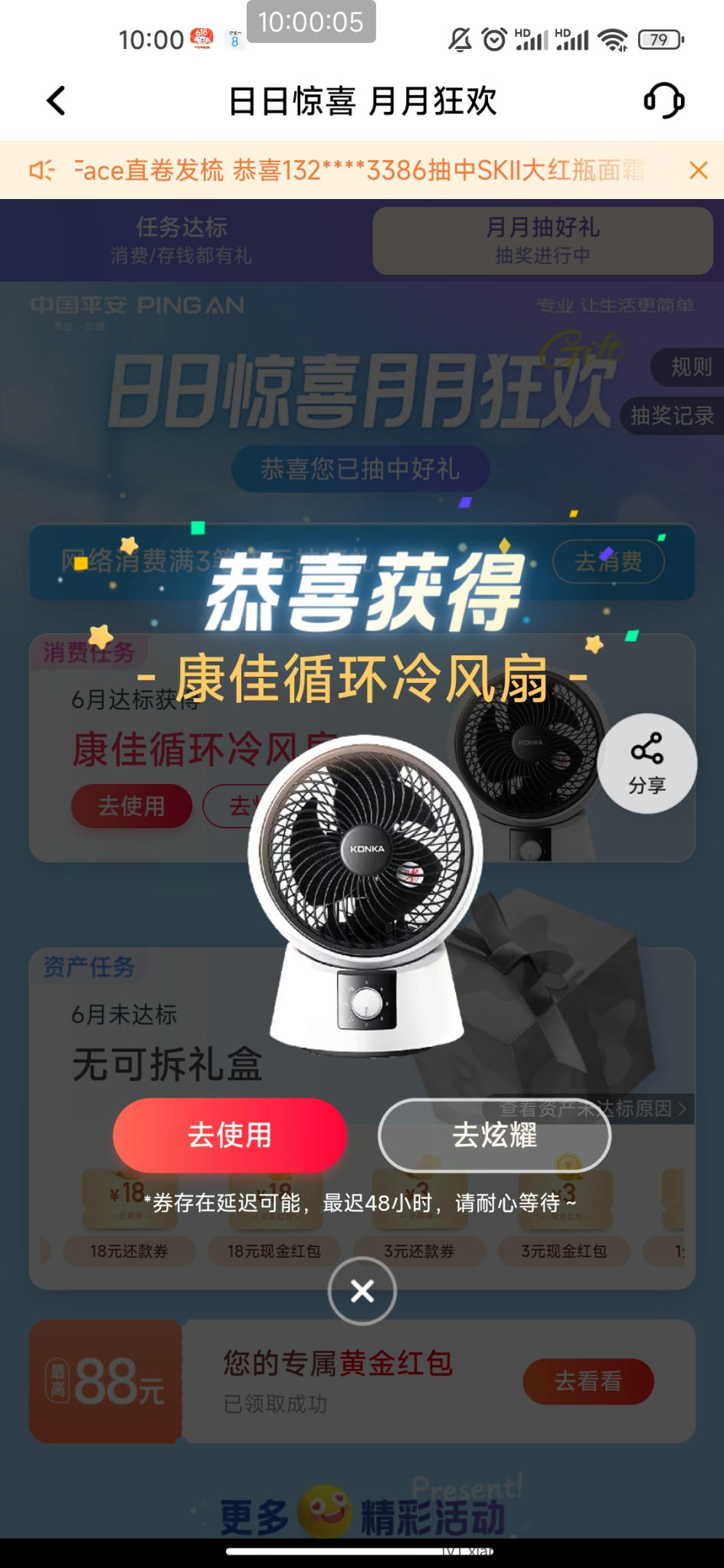Image resolution: width=724 pixels, height=1568 pixels.
Task: Tap the 去炫耀 button to show off
Action: tap(494, 1135)
